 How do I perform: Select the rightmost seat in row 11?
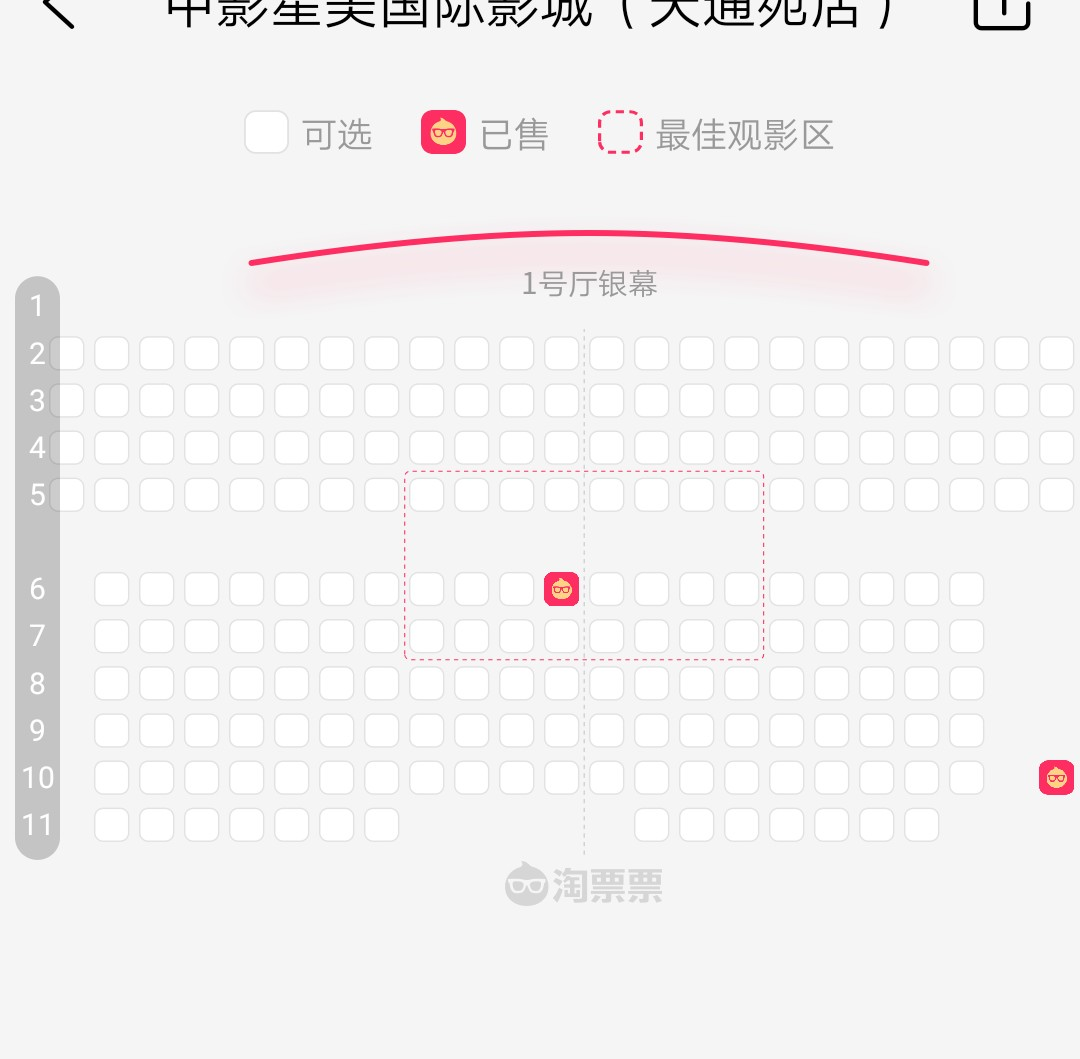click(x=922, y=825)
